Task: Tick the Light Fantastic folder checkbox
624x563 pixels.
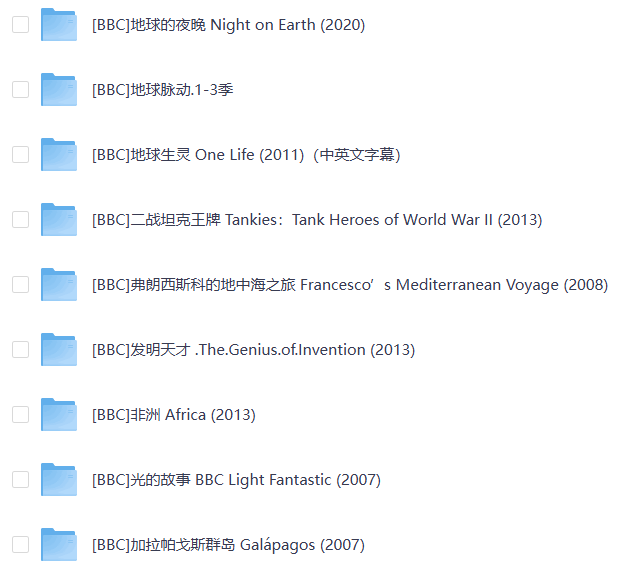Action: click(20, 480)
